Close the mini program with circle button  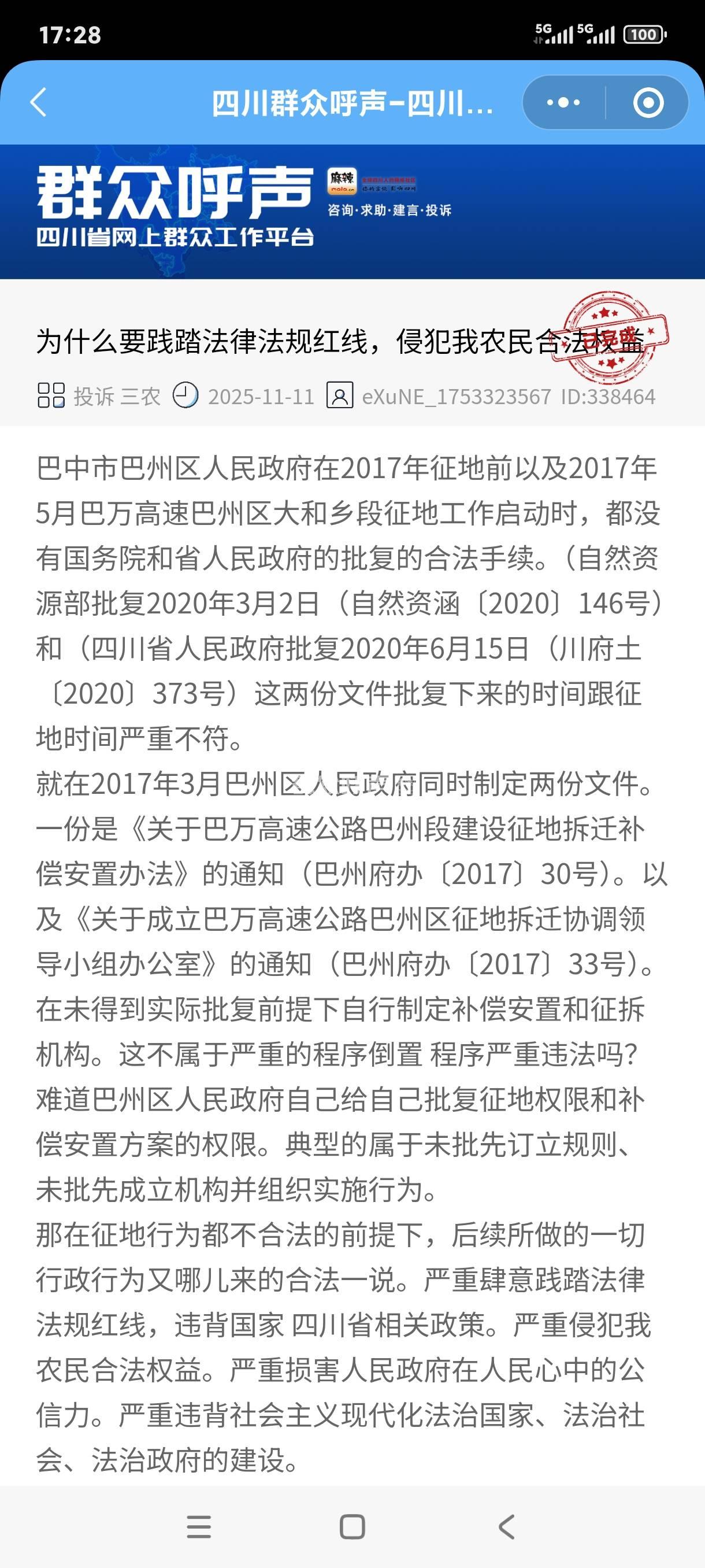648,102
